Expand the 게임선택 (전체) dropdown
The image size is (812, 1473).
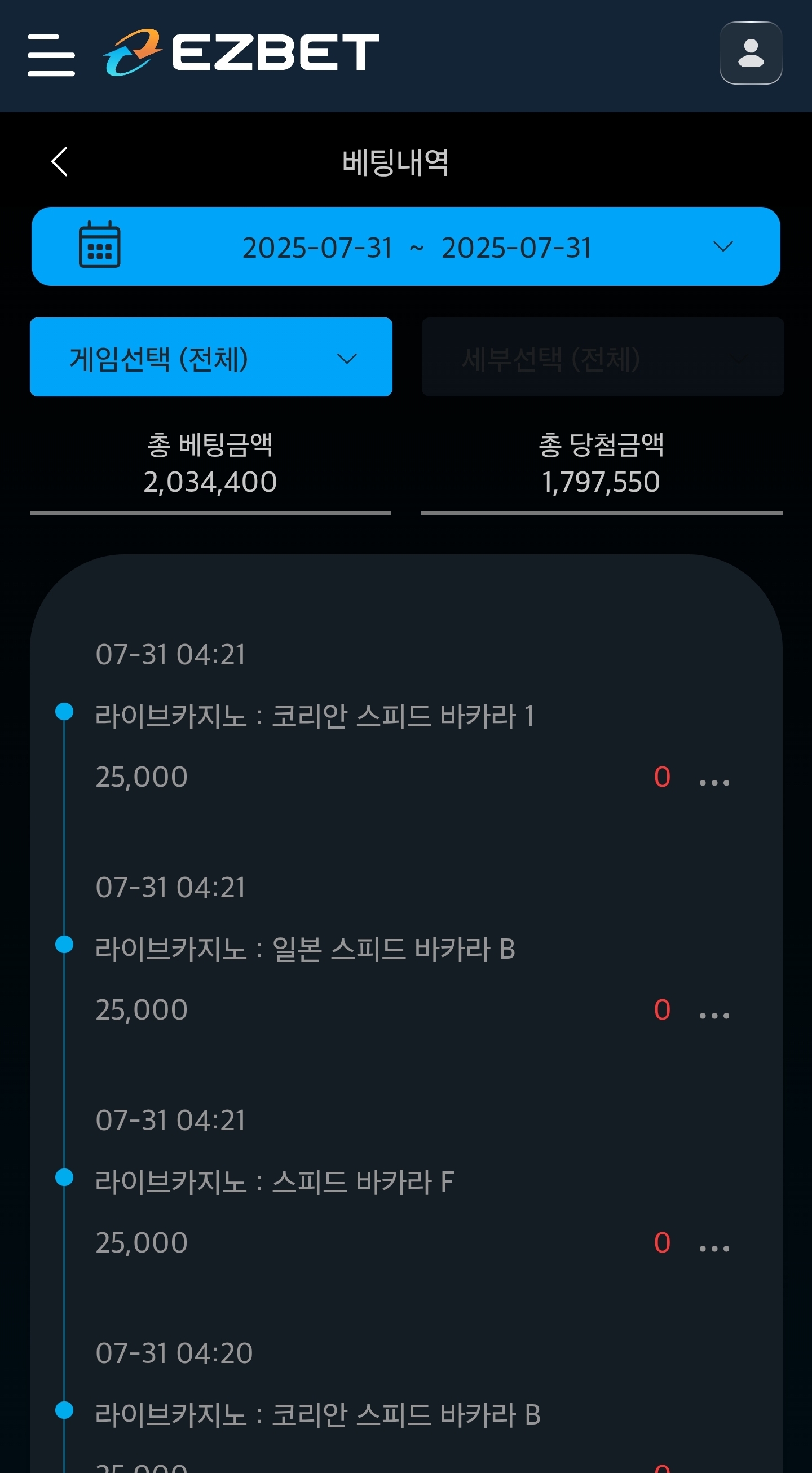[211, 357]
